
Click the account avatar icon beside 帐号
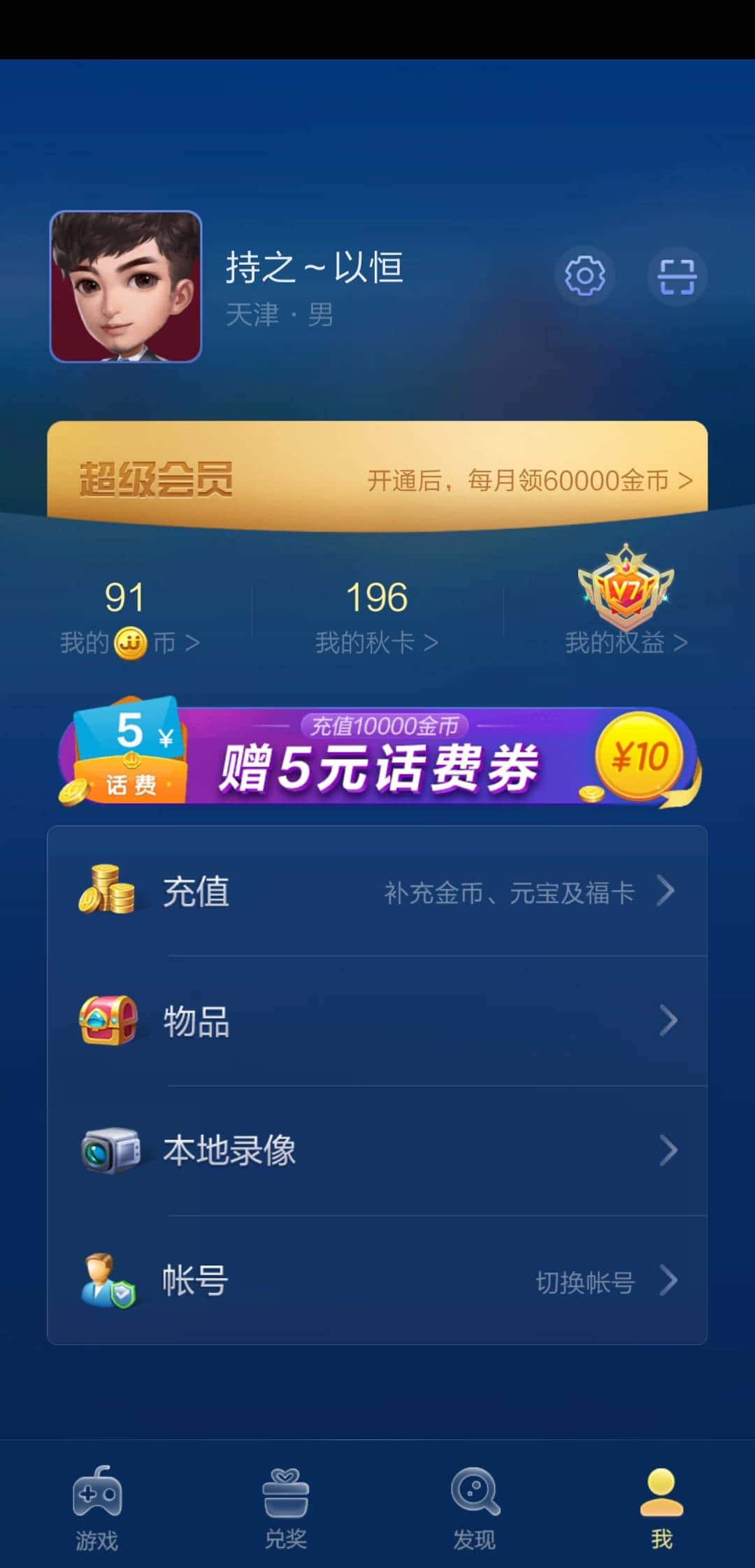(112, 1282)
